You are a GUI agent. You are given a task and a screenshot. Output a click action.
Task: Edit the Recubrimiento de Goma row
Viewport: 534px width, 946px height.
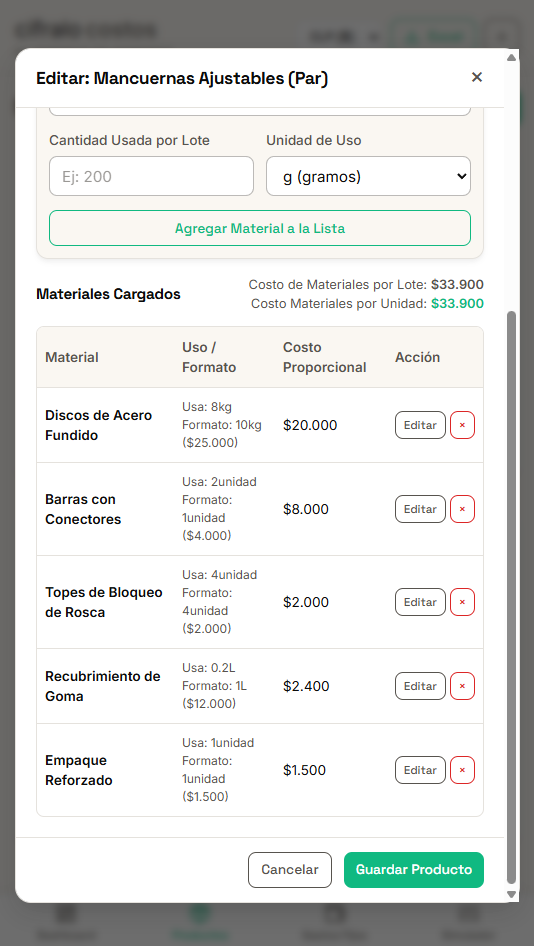tap(421, 686)
